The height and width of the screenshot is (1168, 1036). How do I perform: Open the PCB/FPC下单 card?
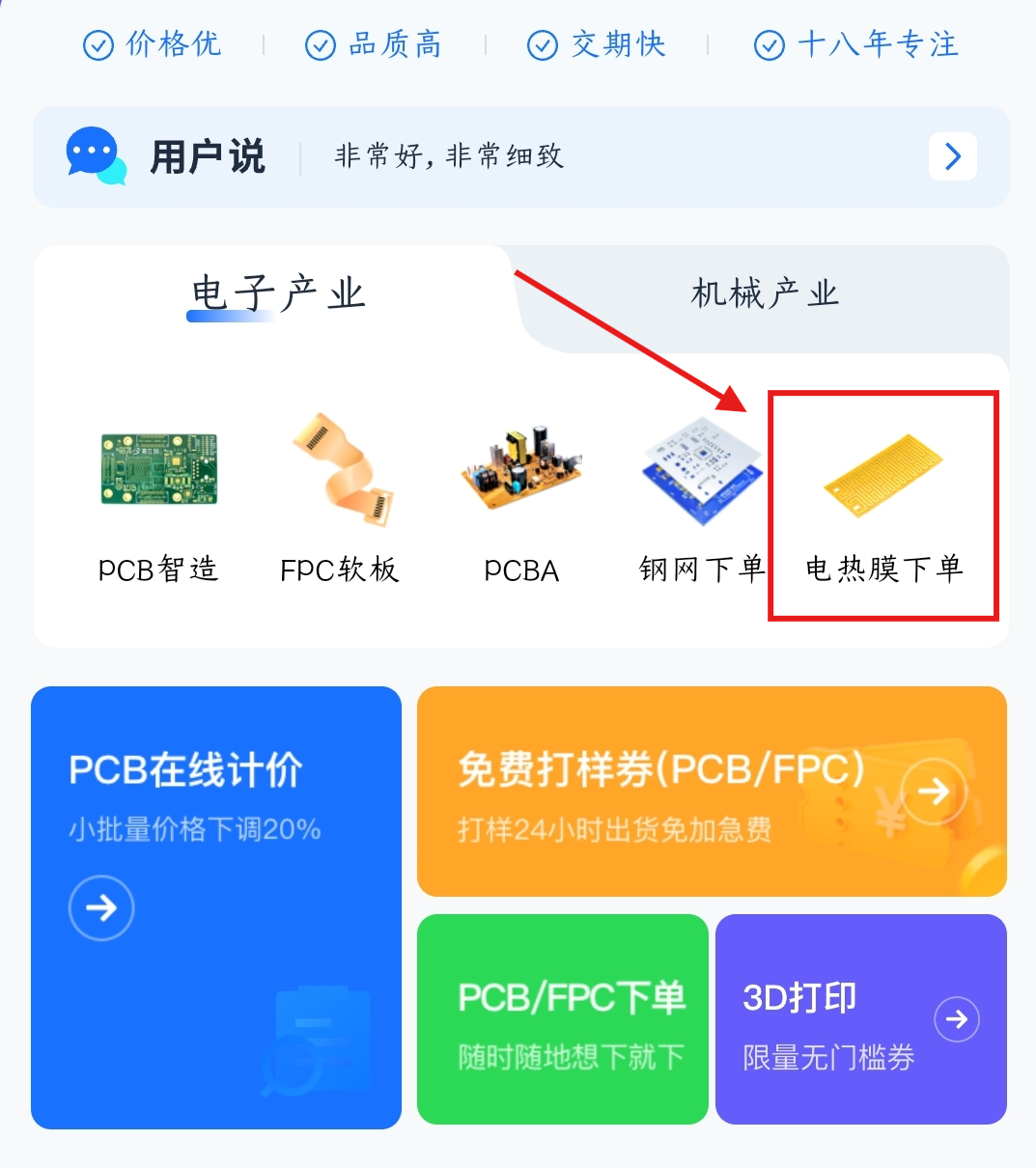(x=563, y=1019)
